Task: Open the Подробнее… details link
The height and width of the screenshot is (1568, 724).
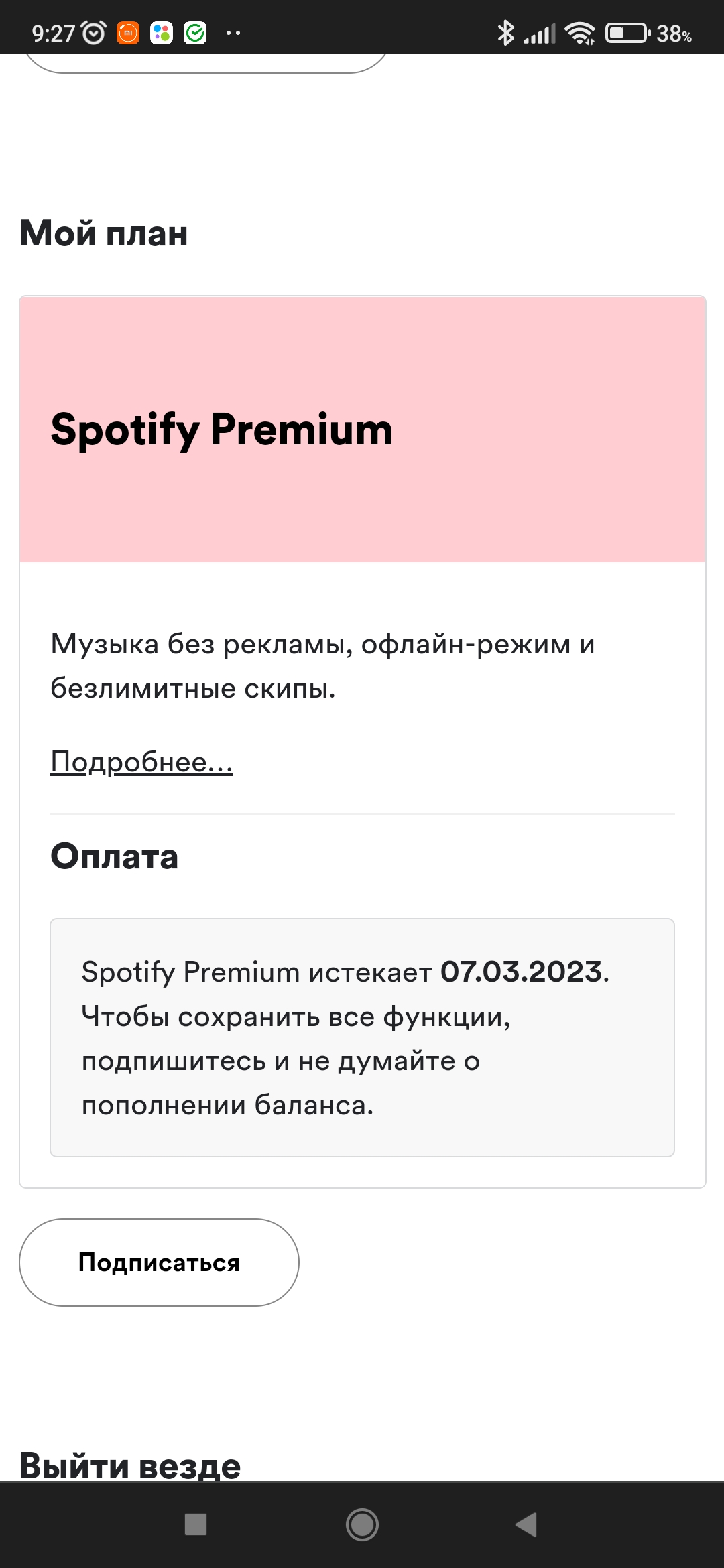Action: point(141,762)
